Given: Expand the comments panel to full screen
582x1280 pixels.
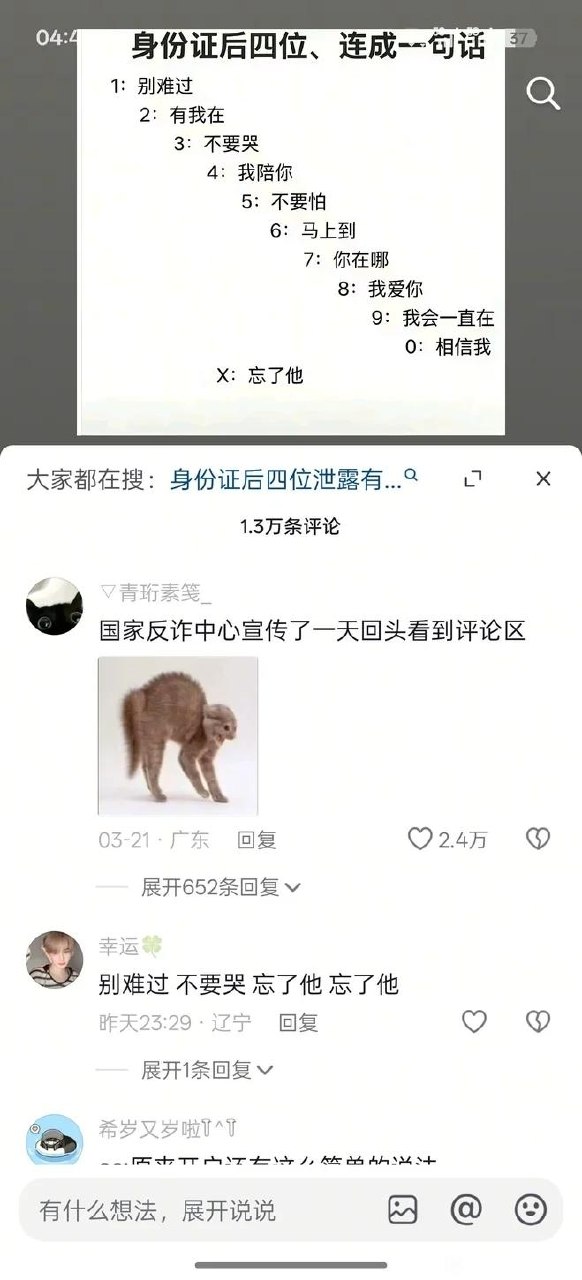Looking at the screenshot, I should (473, 479).
